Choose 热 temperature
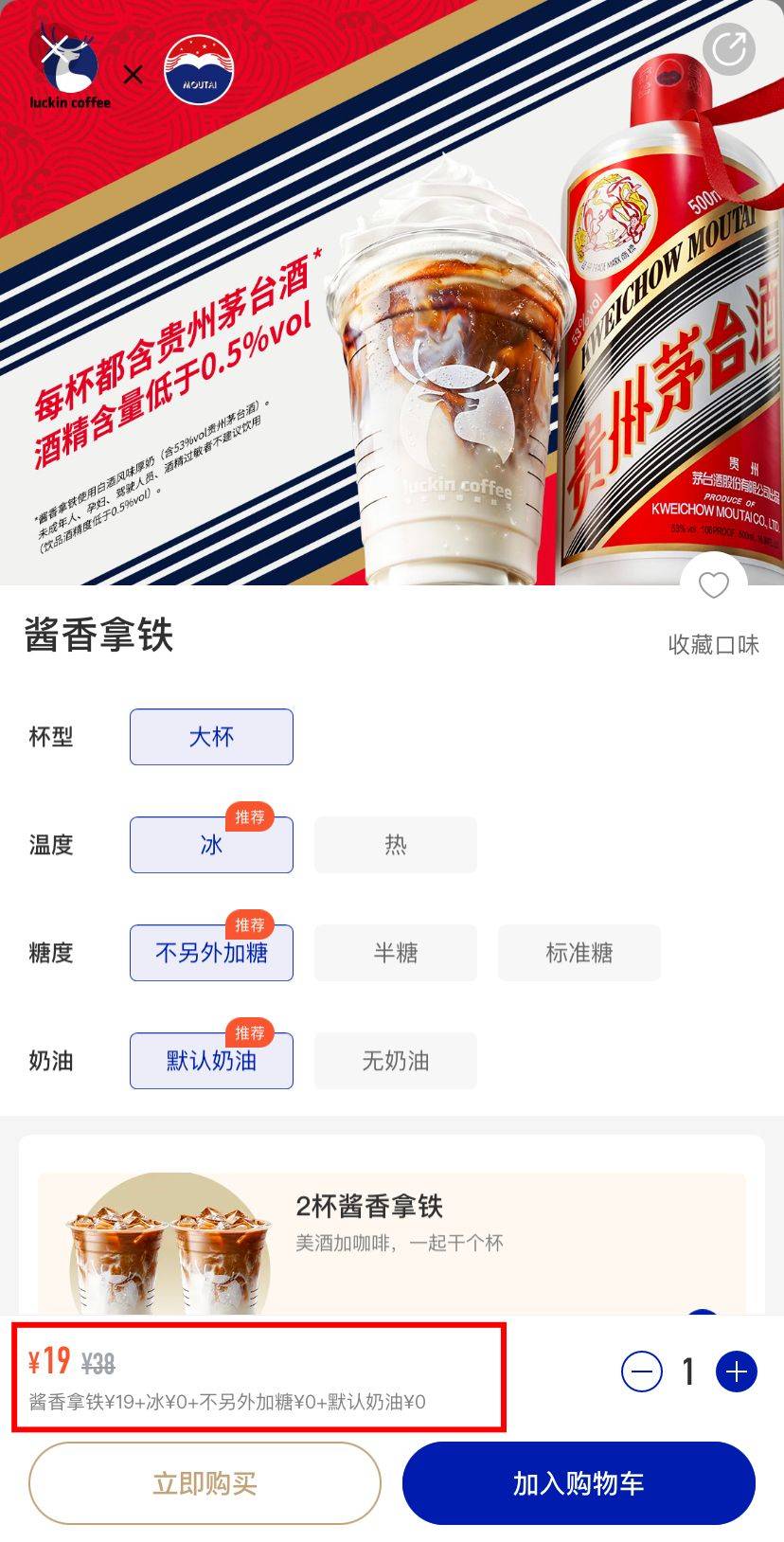The width and height of the screenshot is (784, 1542). tap(395, 845)
